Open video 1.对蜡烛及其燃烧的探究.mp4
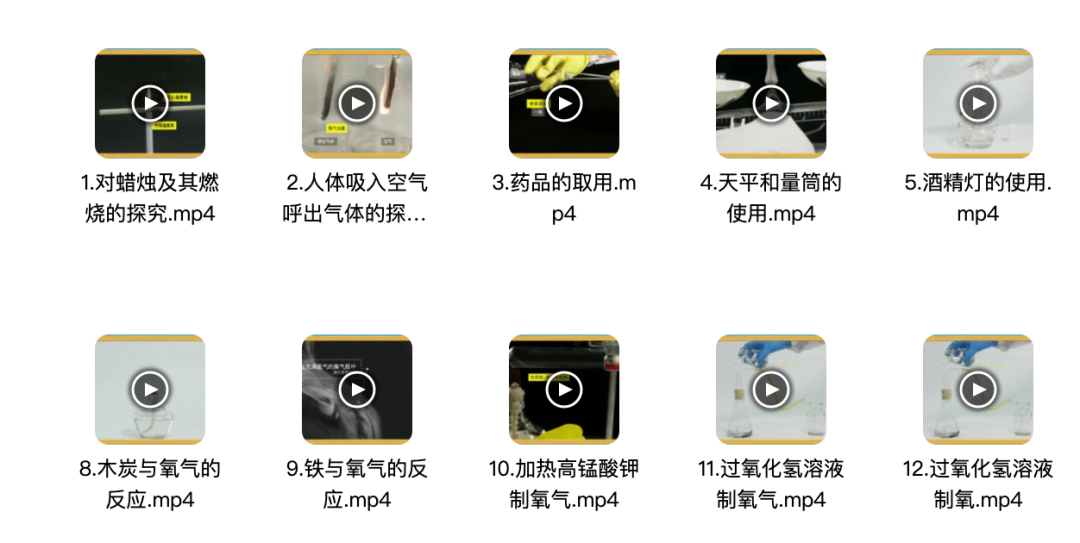1080x543 pixels. (150, 103)
